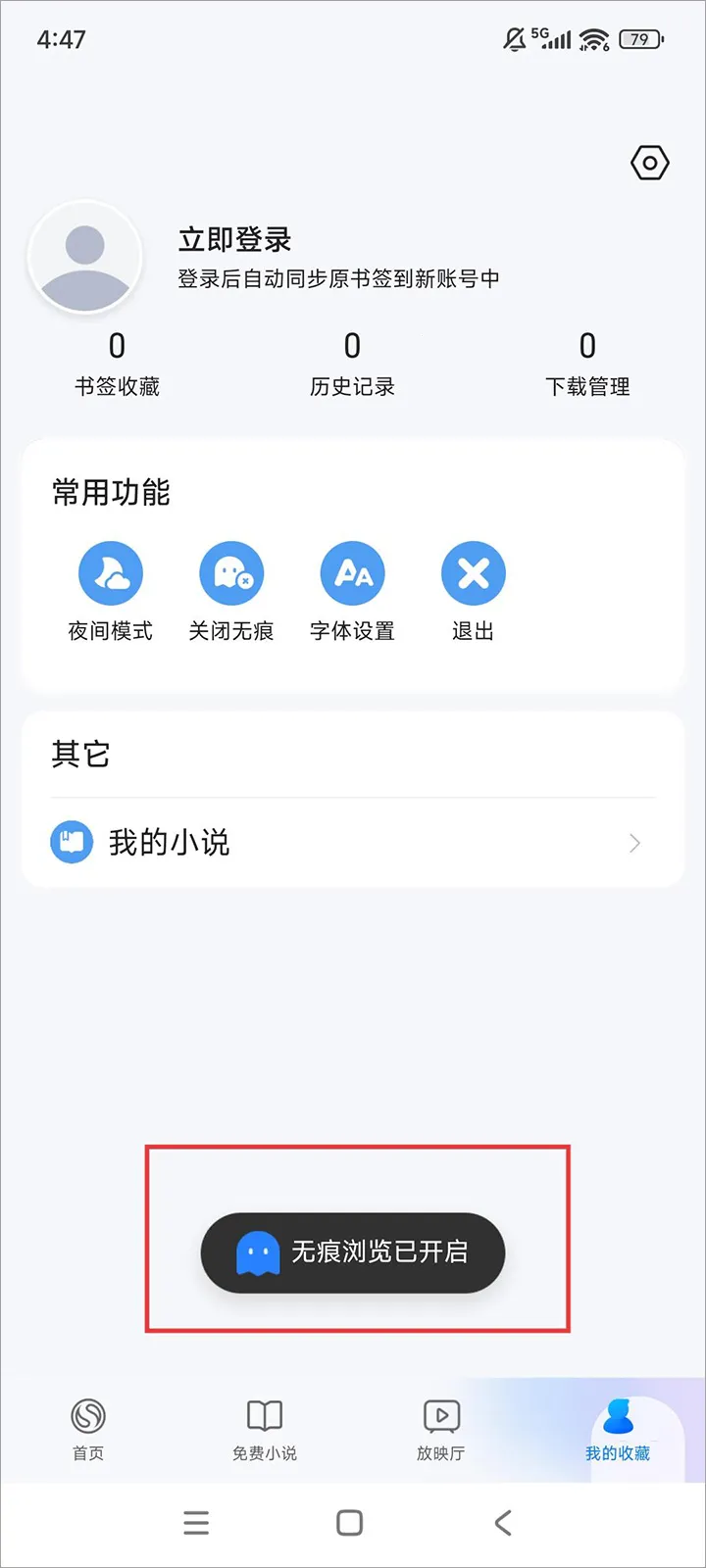This screenshot has height=1568, width=706.
Task: Dismiss the 无痕浏览已开启 toast
Action: pyautogui.click(x=352, y=1252)
